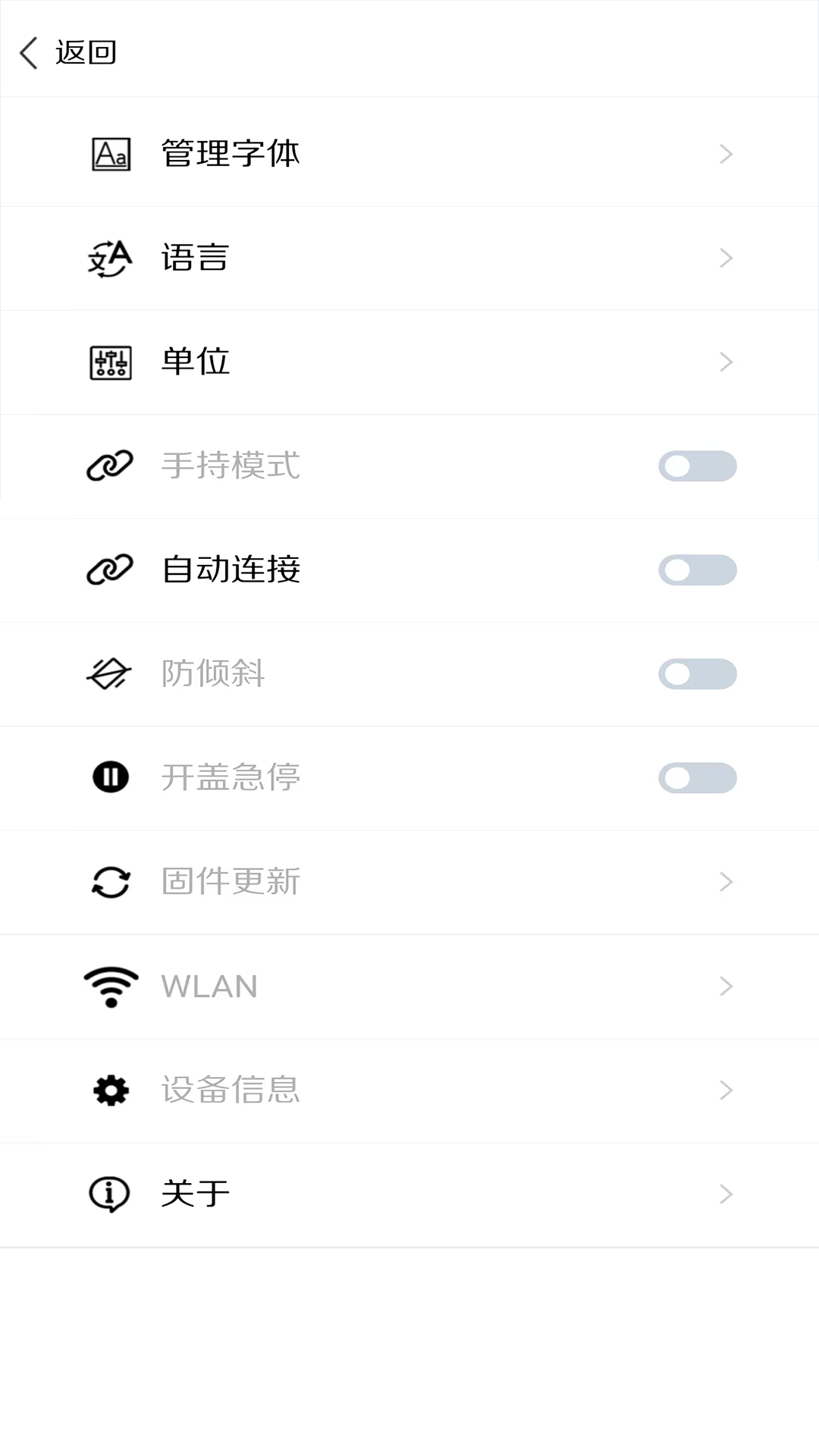819x1456 pixels.
Task: Click the 开盖急停 toggle control
Action: coord(697,778)
